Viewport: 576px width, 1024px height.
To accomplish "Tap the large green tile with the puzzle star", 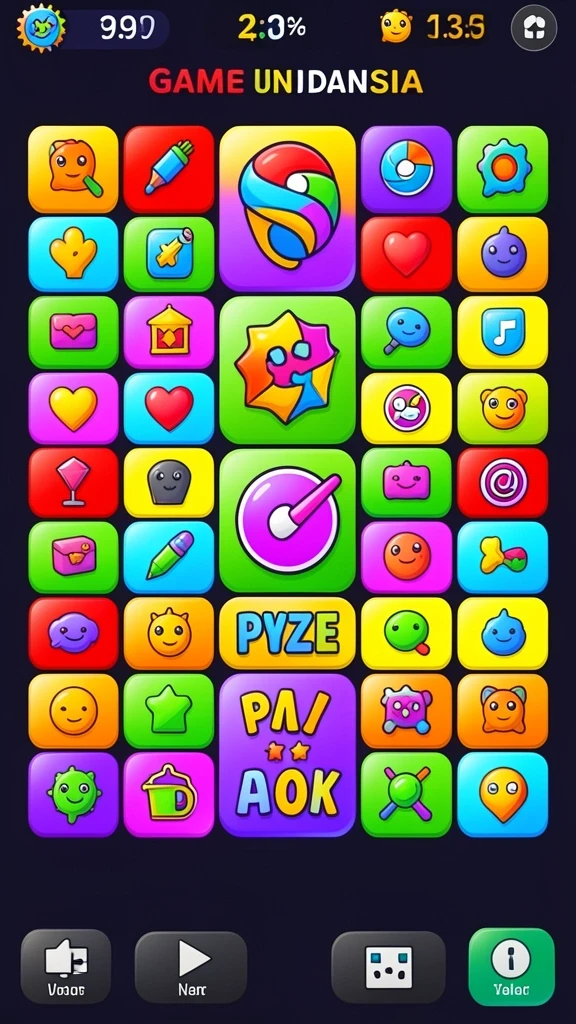I will (x=287, y=370).
